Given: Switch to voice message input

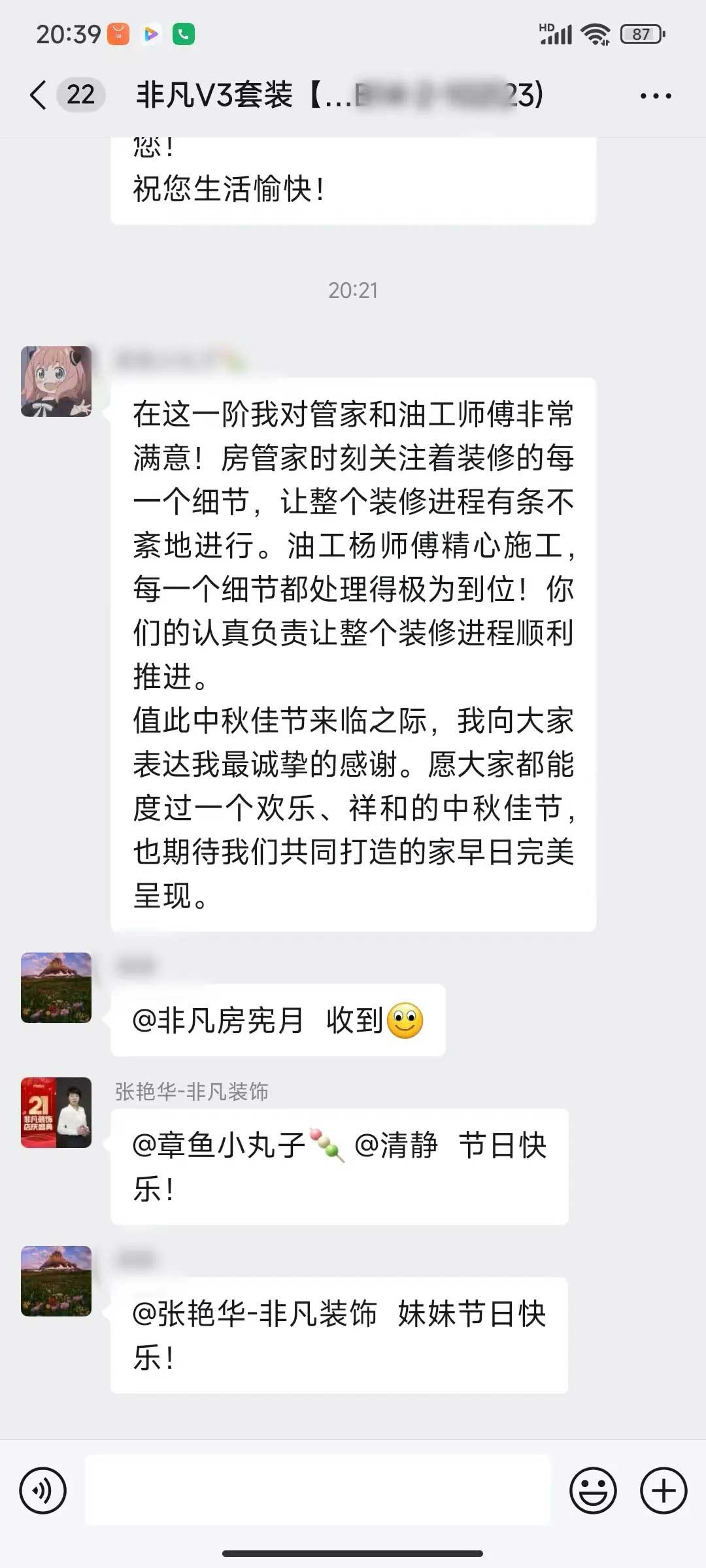Looking at the screenshot, I should (x=43, y=1490).
